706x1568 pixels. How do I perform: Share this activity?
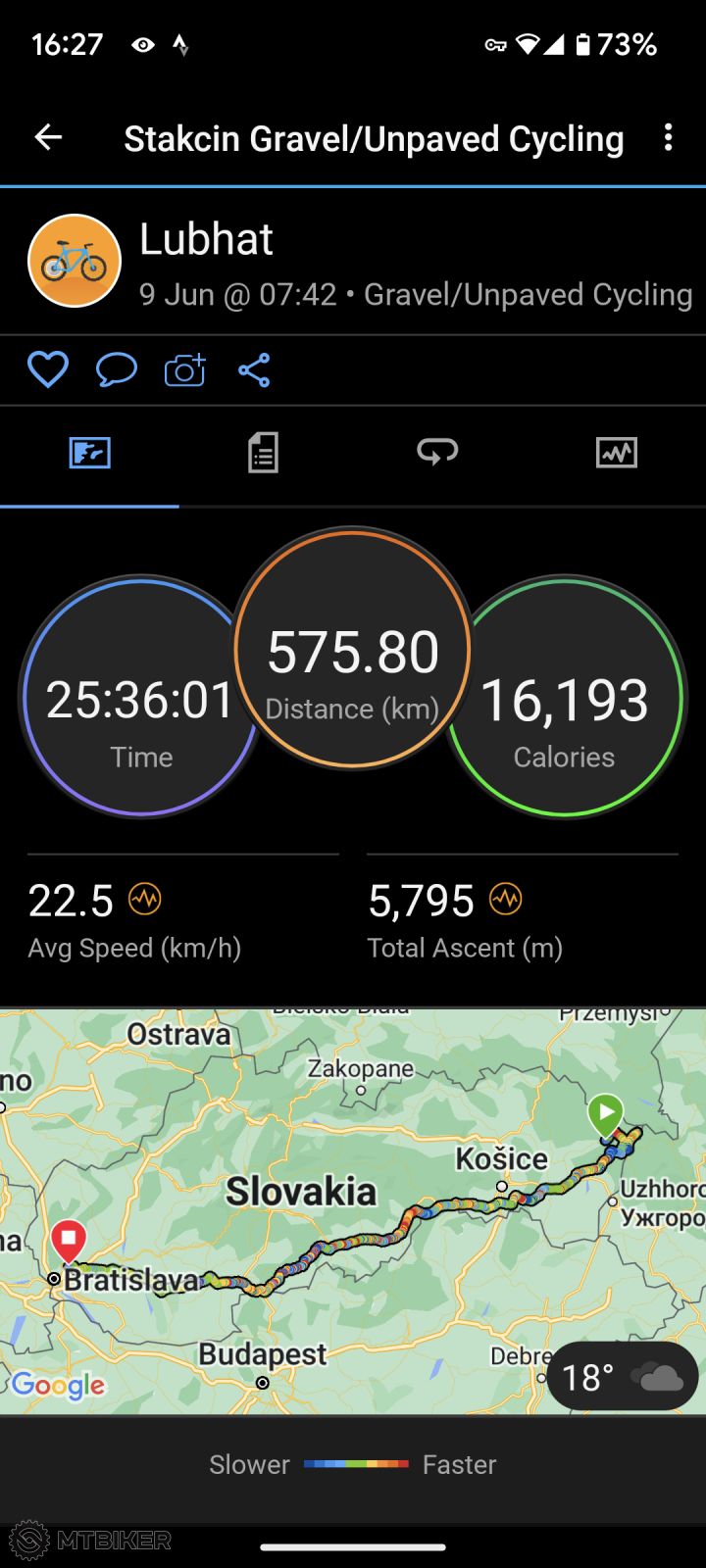[x=254, y=370]
